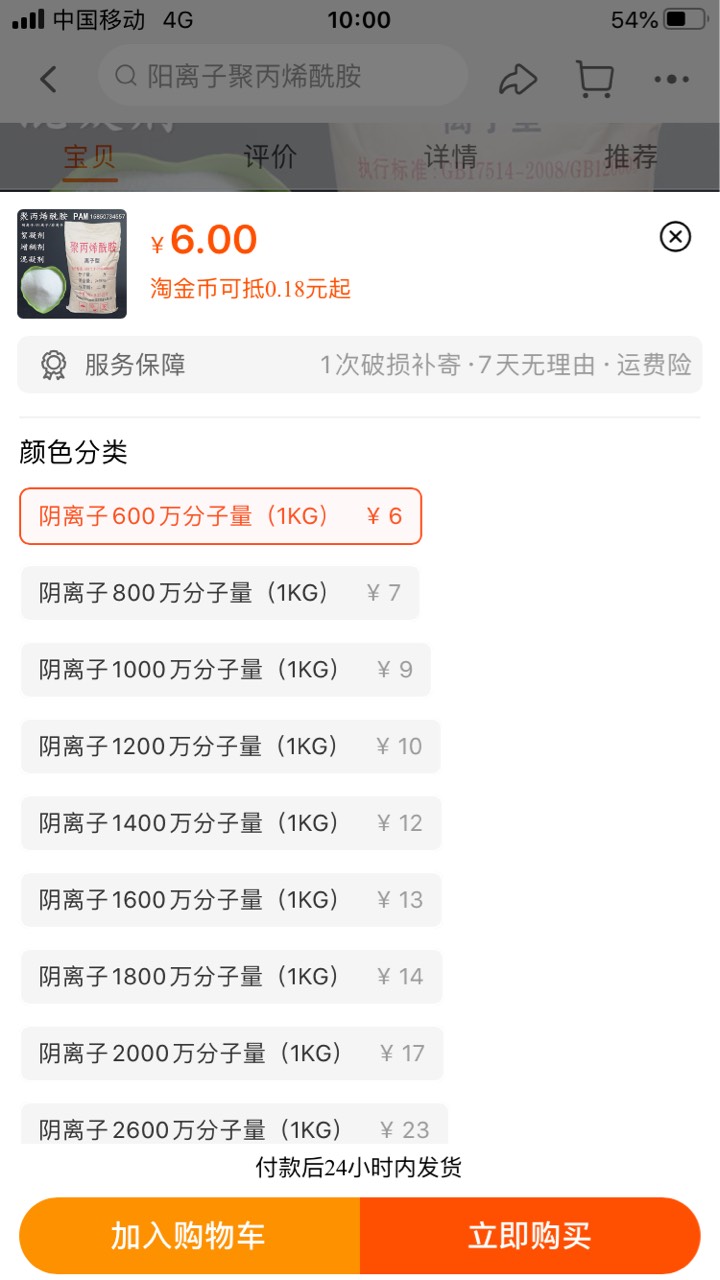Select 阴离子1800万分子量 priced ¥14
This screenshot has height=1280, width=720.
point(231,977)
